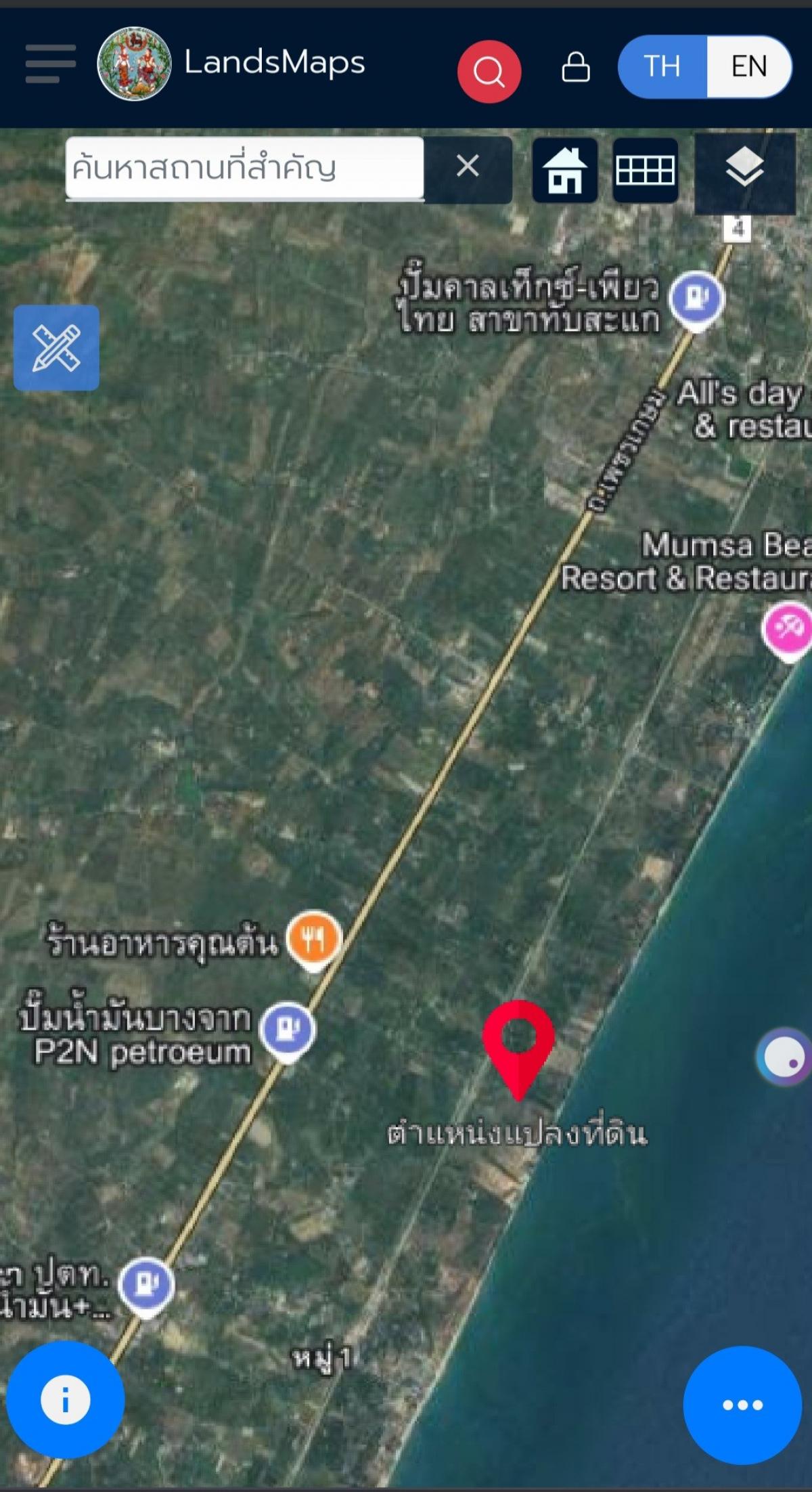Switch language to EN
Image resolution: width=812 pixels, height=1492 pixels.
pos(749,66)
